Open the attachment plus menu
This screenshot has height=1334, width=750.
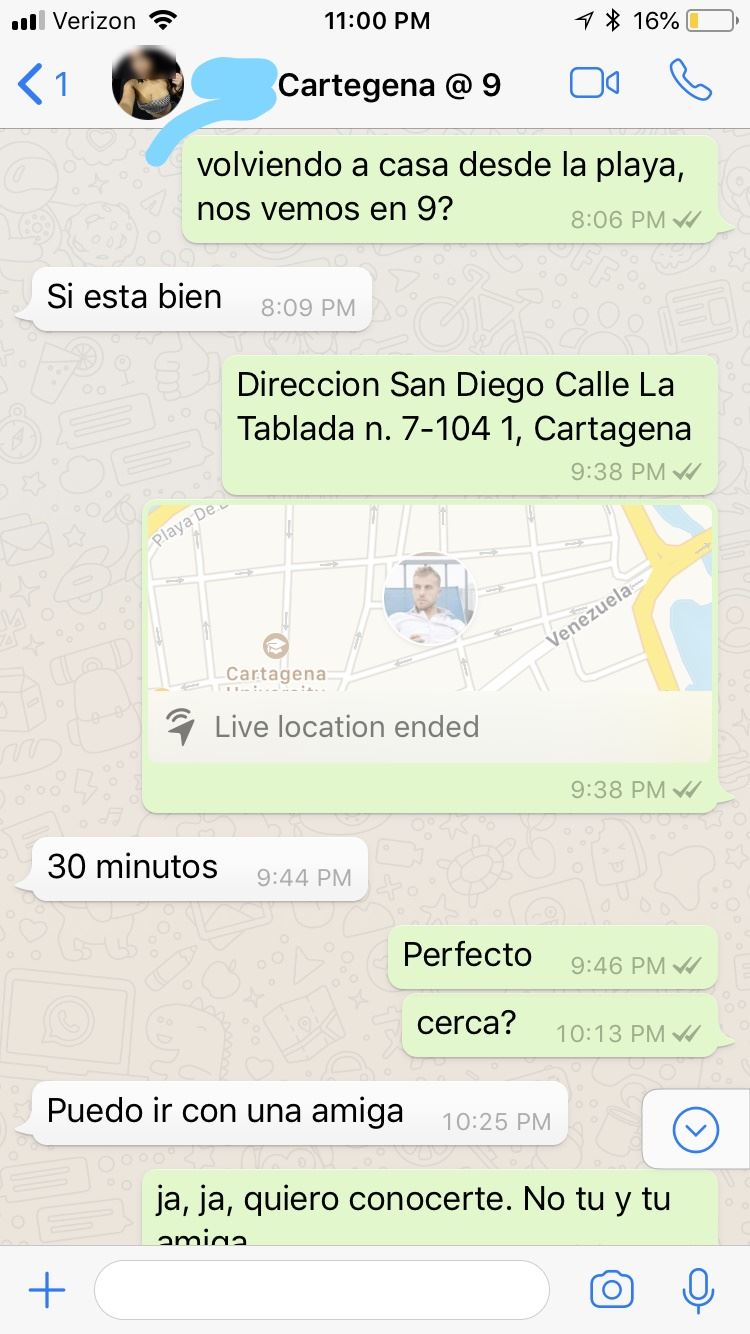46,1290
